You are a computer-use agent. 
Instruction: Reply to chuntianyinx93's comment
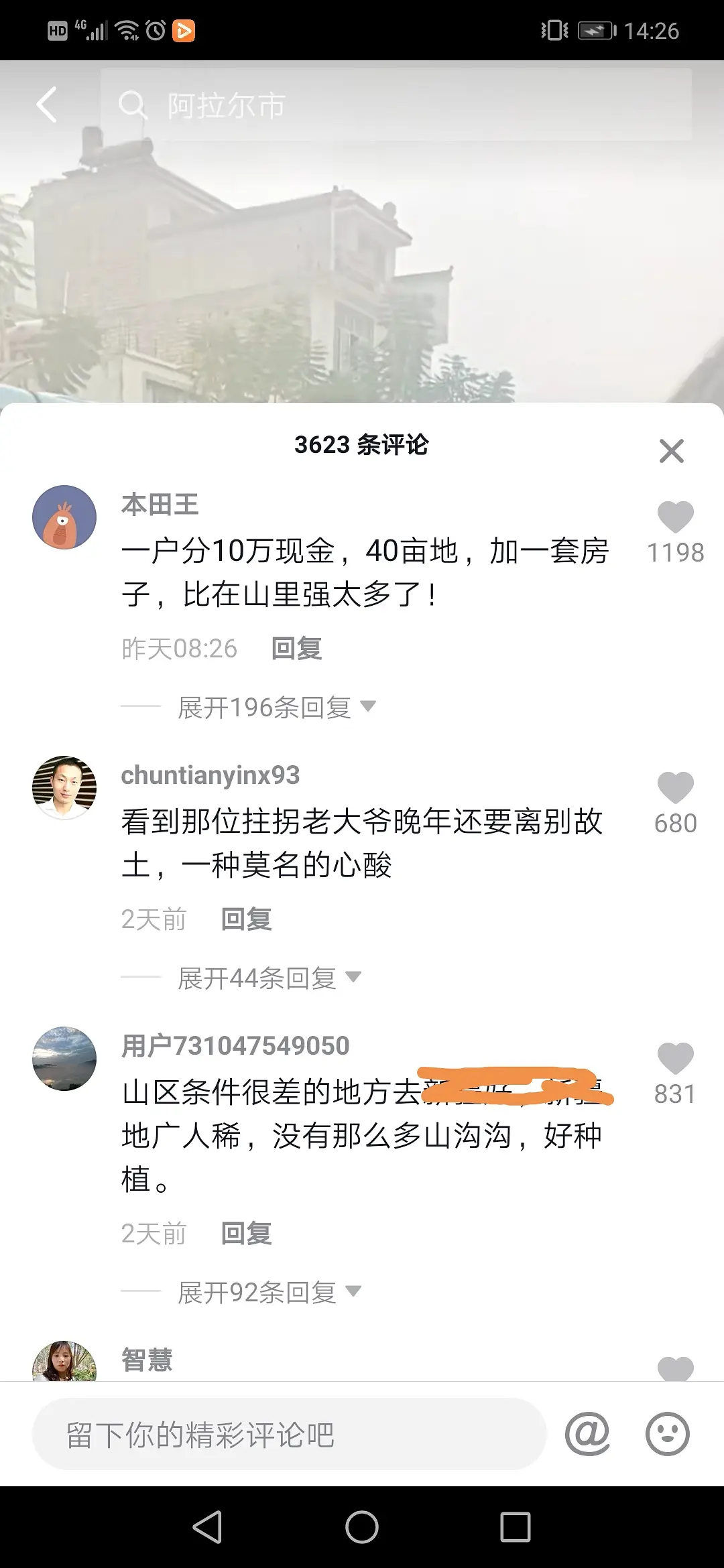coord(246,919)
